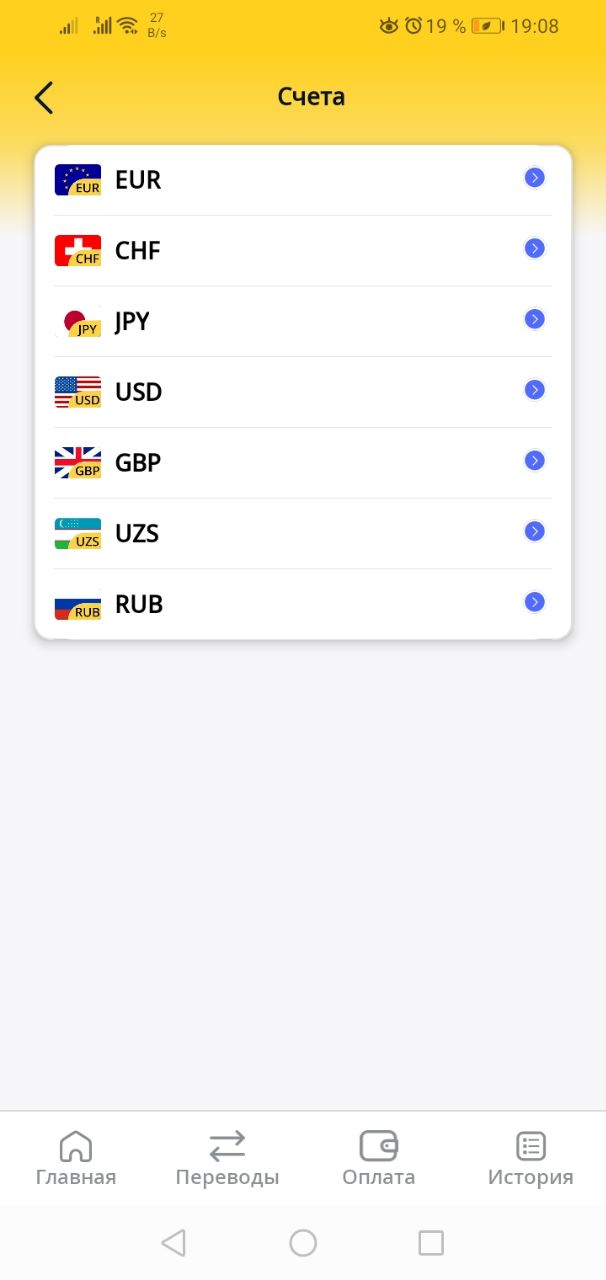Select the JPY account row
Screen dimensions: 606x1280
point(302,321)
